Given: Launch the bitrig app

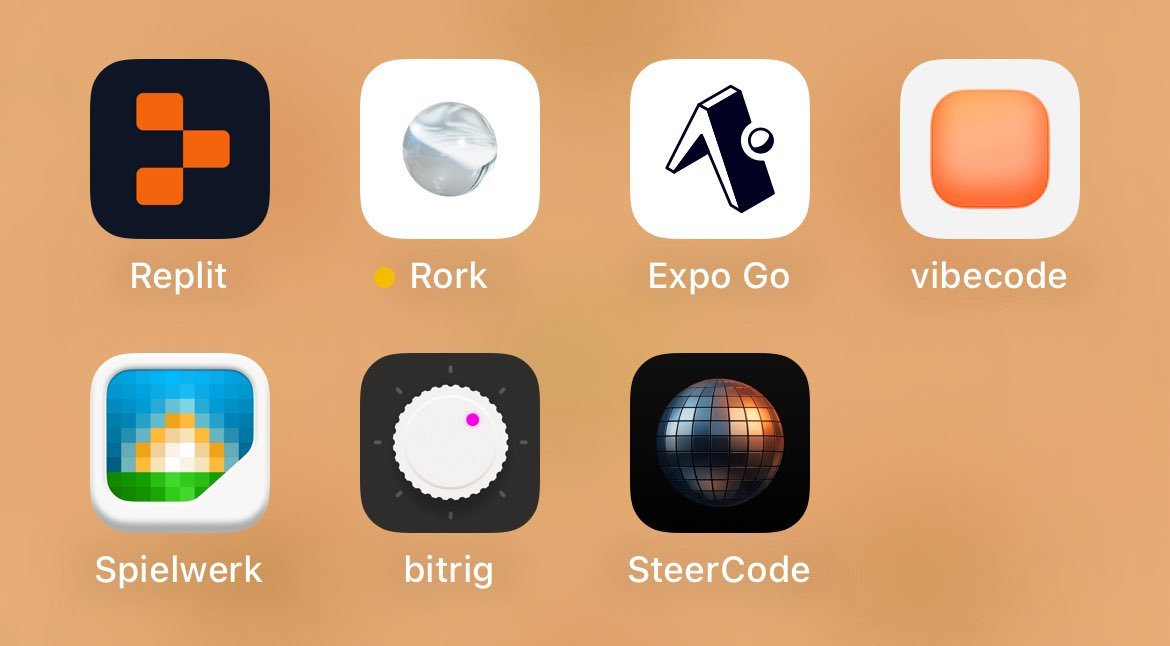Looking at the screenshot, I should click(450, 442).
